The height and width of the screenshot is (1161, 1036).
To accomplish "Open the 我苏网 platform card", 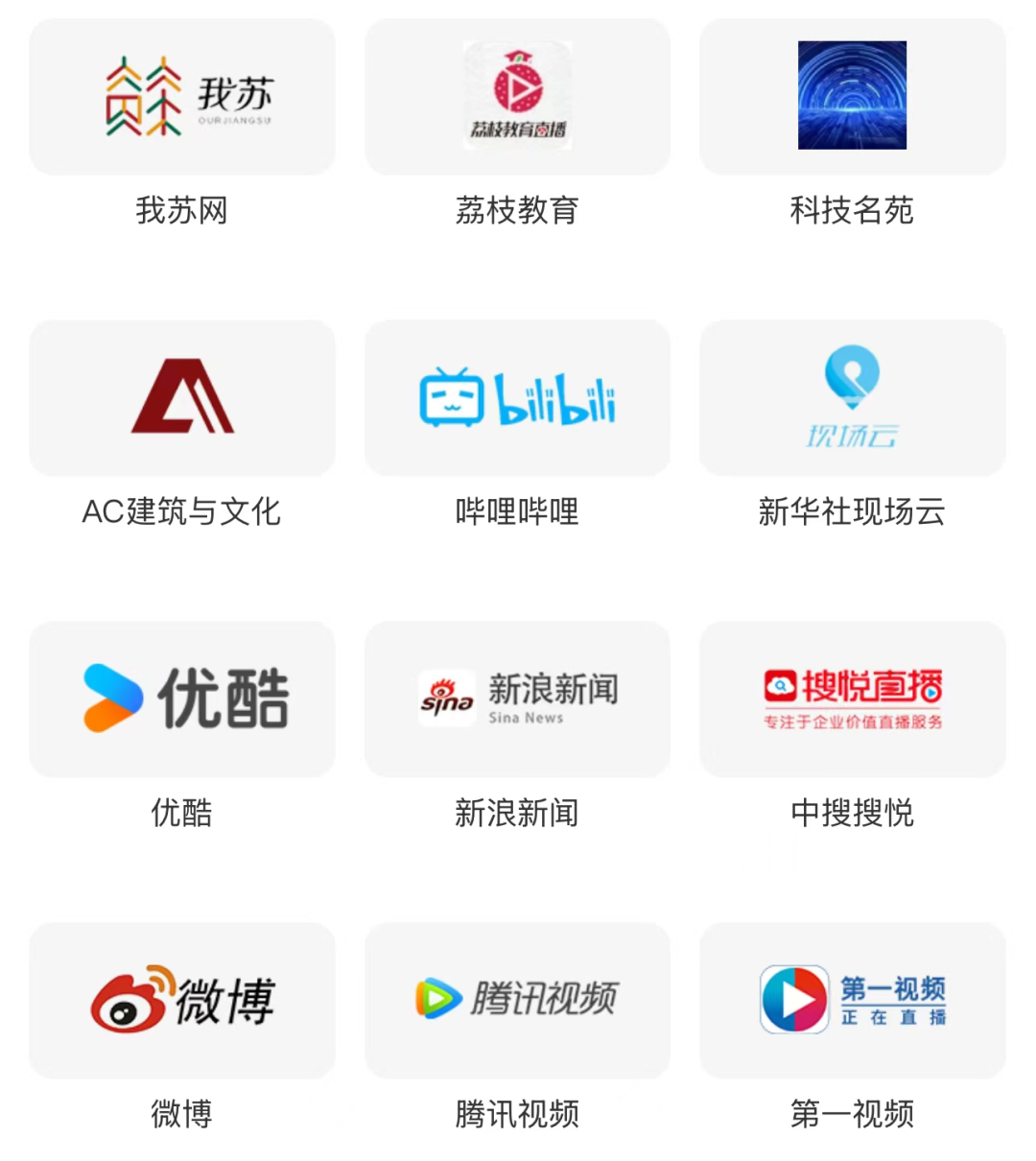I will pyautogui.click(x=182, y=97).
